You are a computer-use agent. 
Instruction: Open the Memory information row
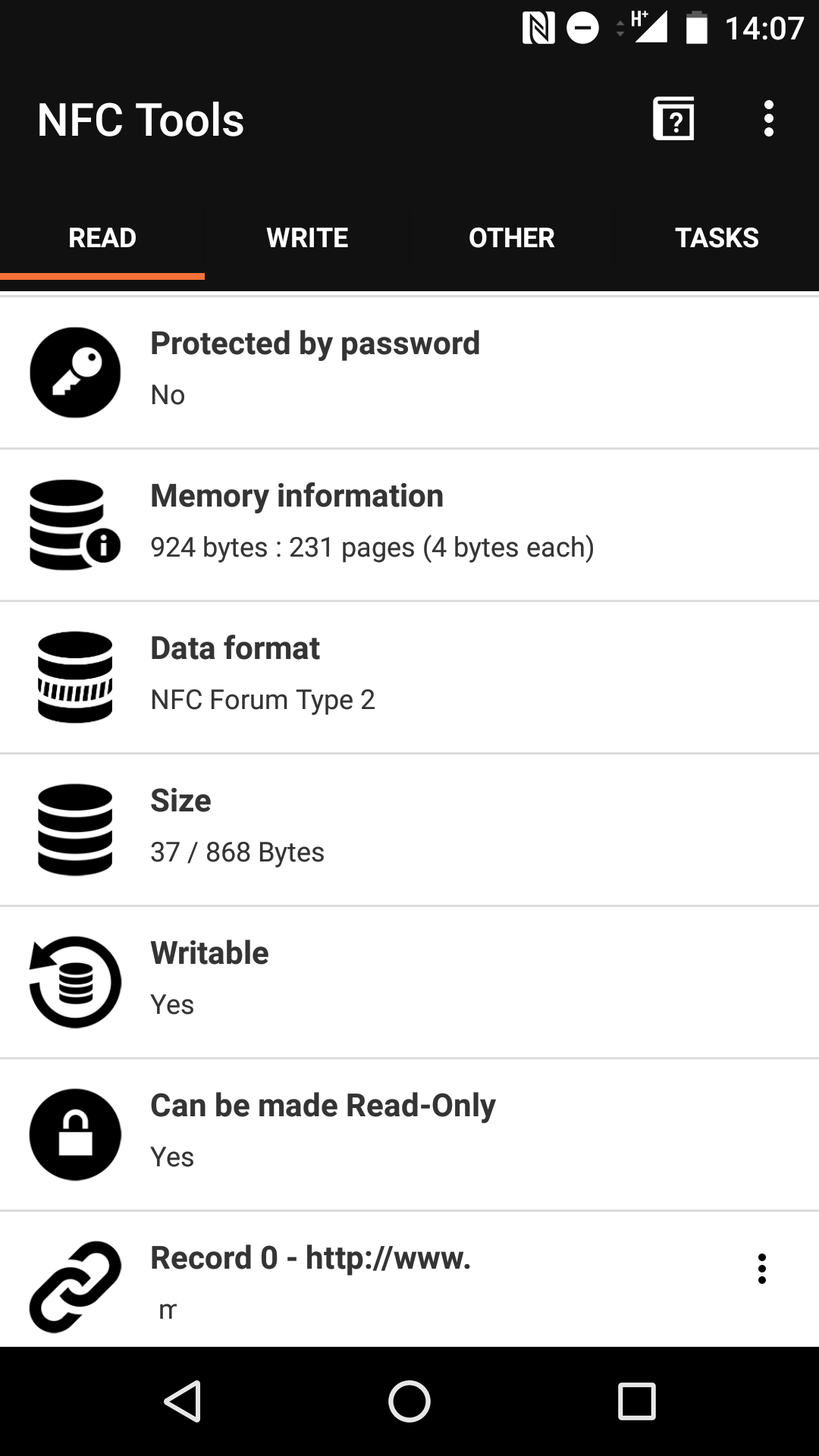coord(409,525)
